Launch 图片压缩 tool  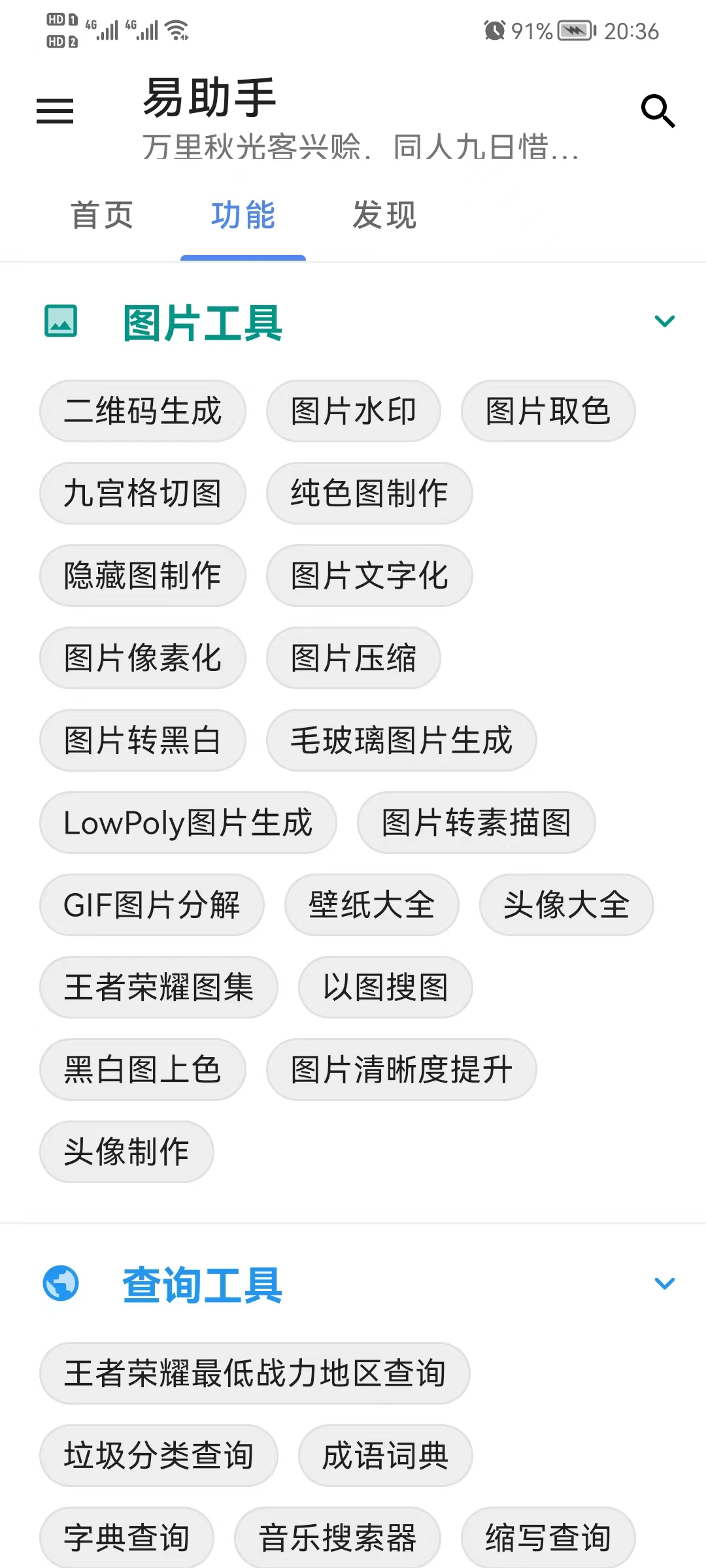tap(353, 658)
